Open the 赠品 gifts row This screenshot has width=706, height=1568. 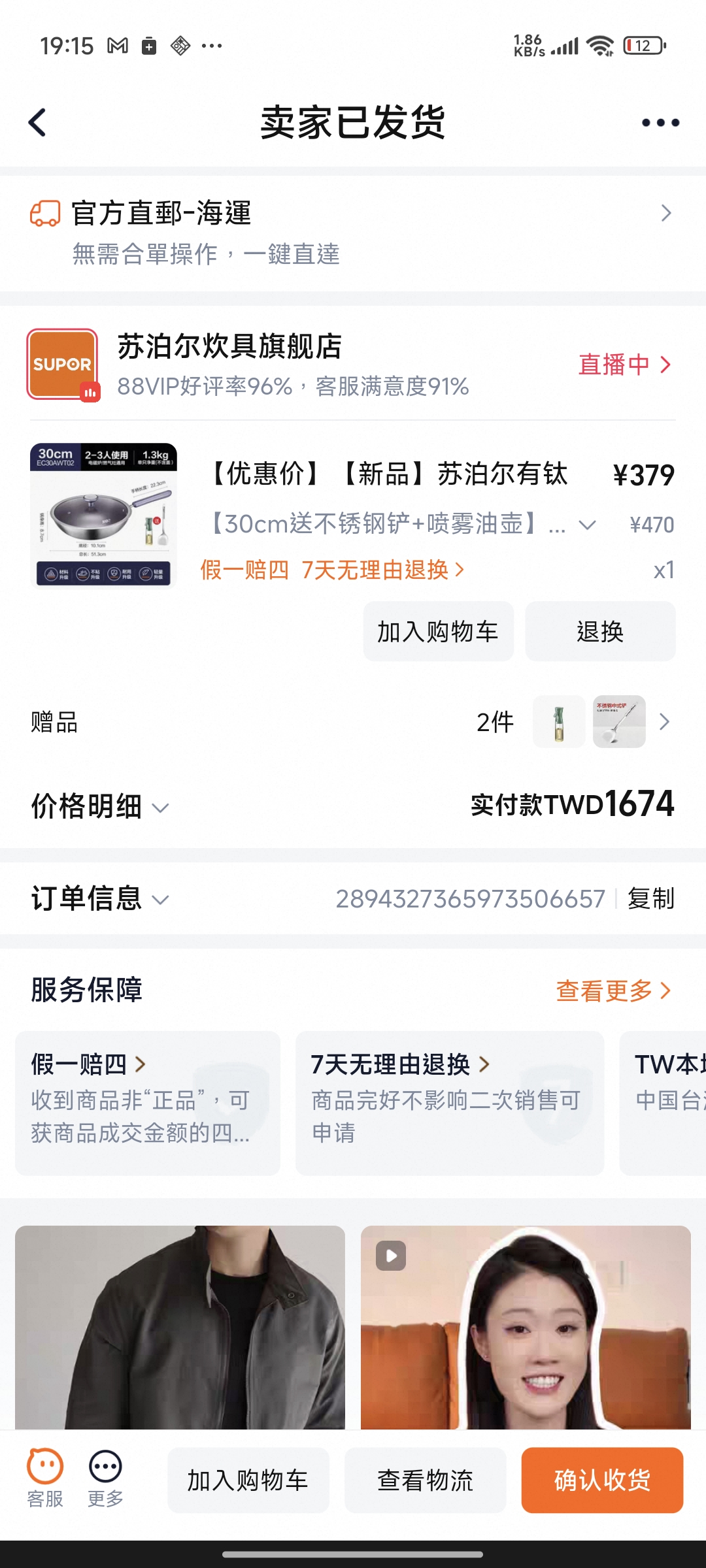353,722
